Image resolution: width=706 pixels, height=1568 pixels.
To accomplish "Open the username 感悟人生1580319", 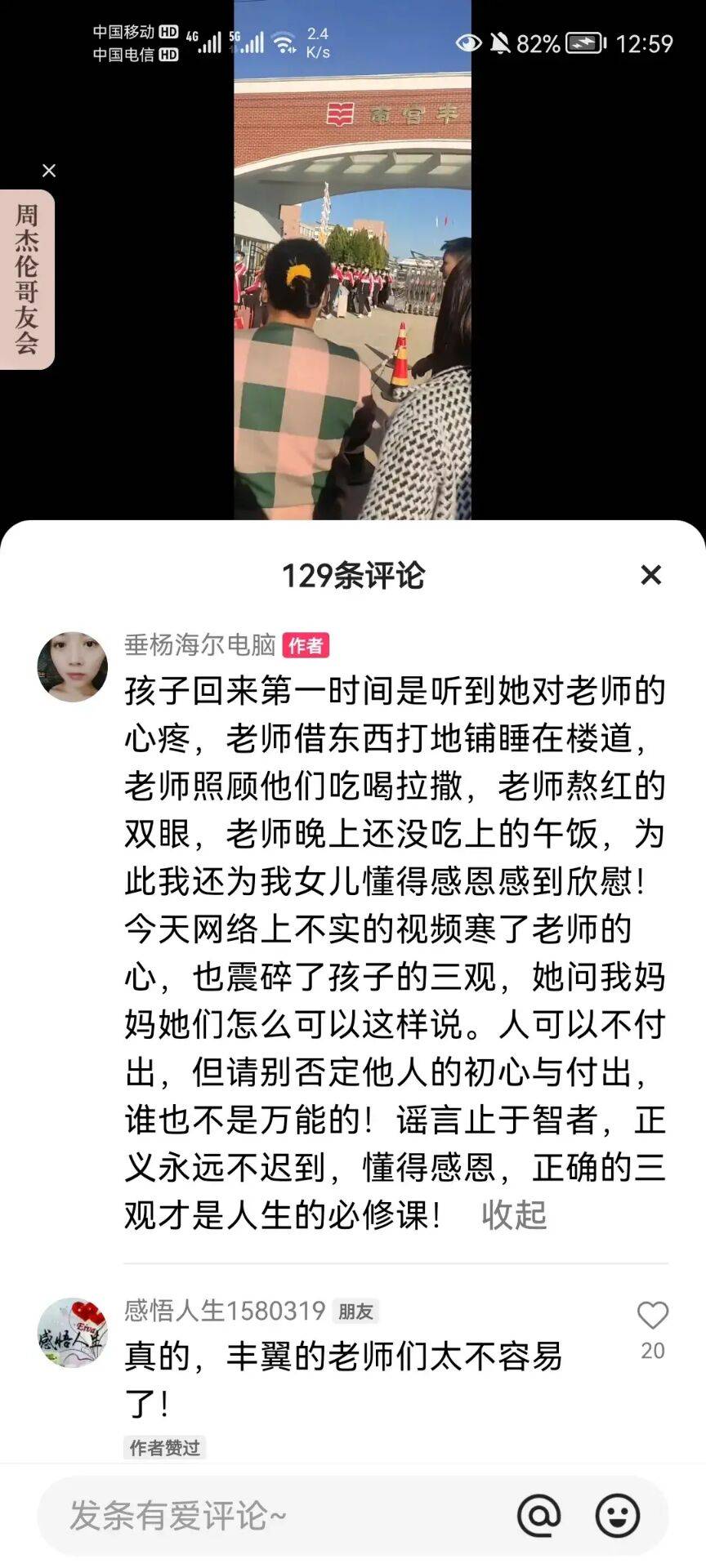I will (x=225, y=1311).
